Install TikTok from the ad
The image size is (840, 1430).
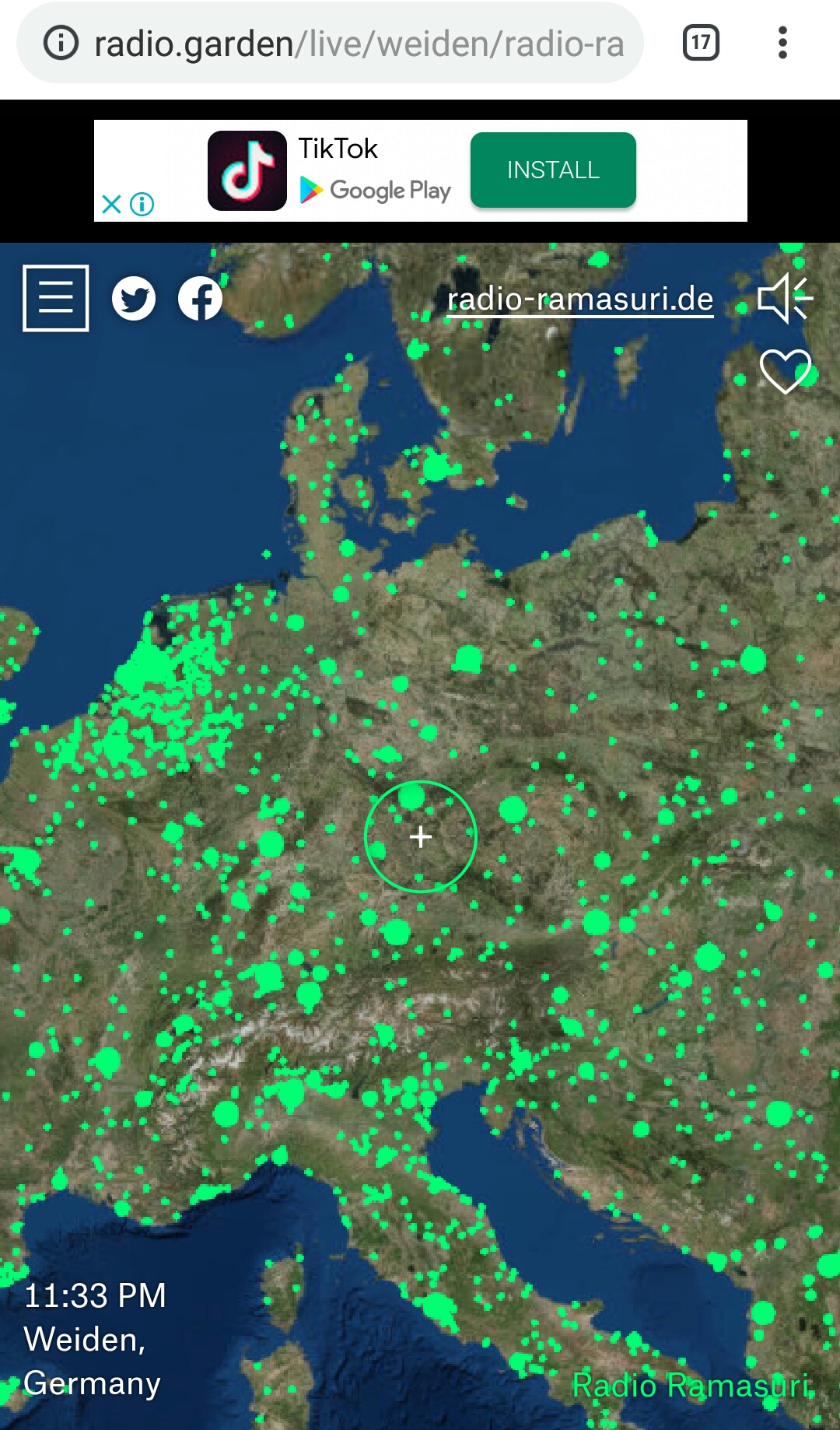(553, 170)
